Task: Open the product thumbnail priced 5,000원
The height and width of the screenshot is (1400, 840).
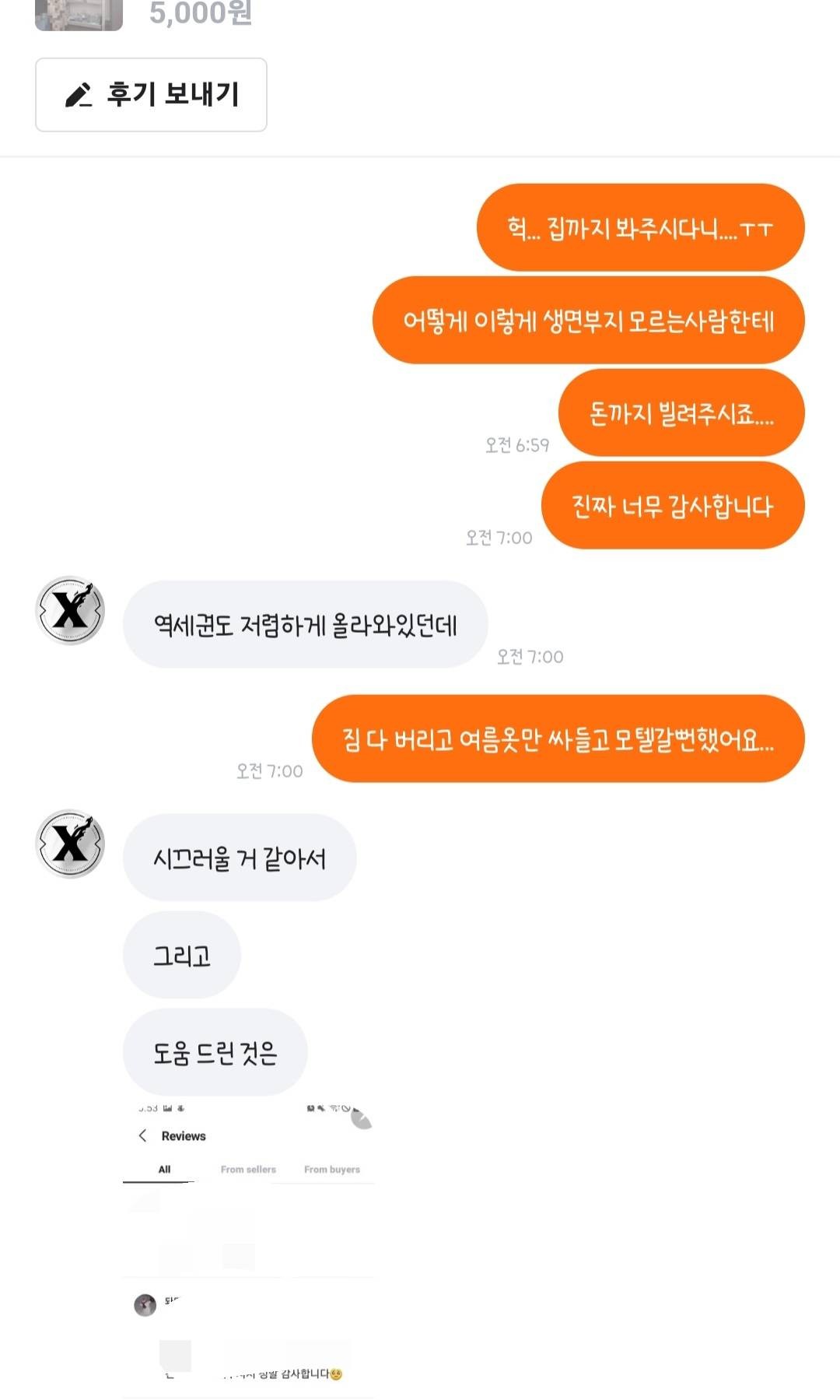Action: pos(79,14)
